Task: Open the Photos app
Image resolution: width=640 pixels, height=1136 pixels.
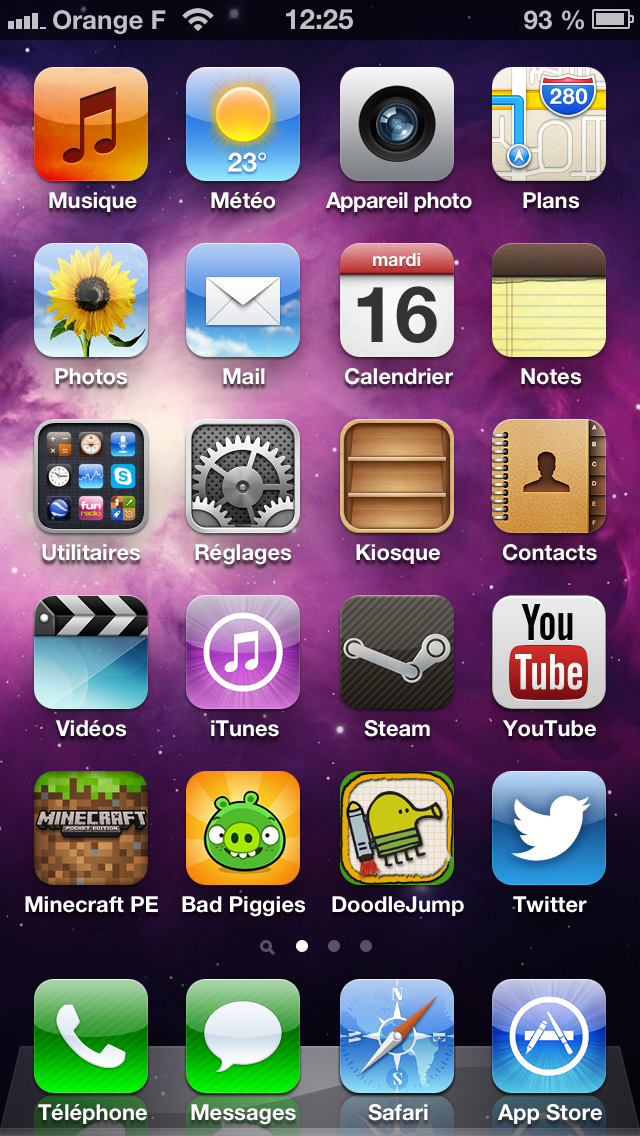Action: pyautogui.click(x=91, y=301)
